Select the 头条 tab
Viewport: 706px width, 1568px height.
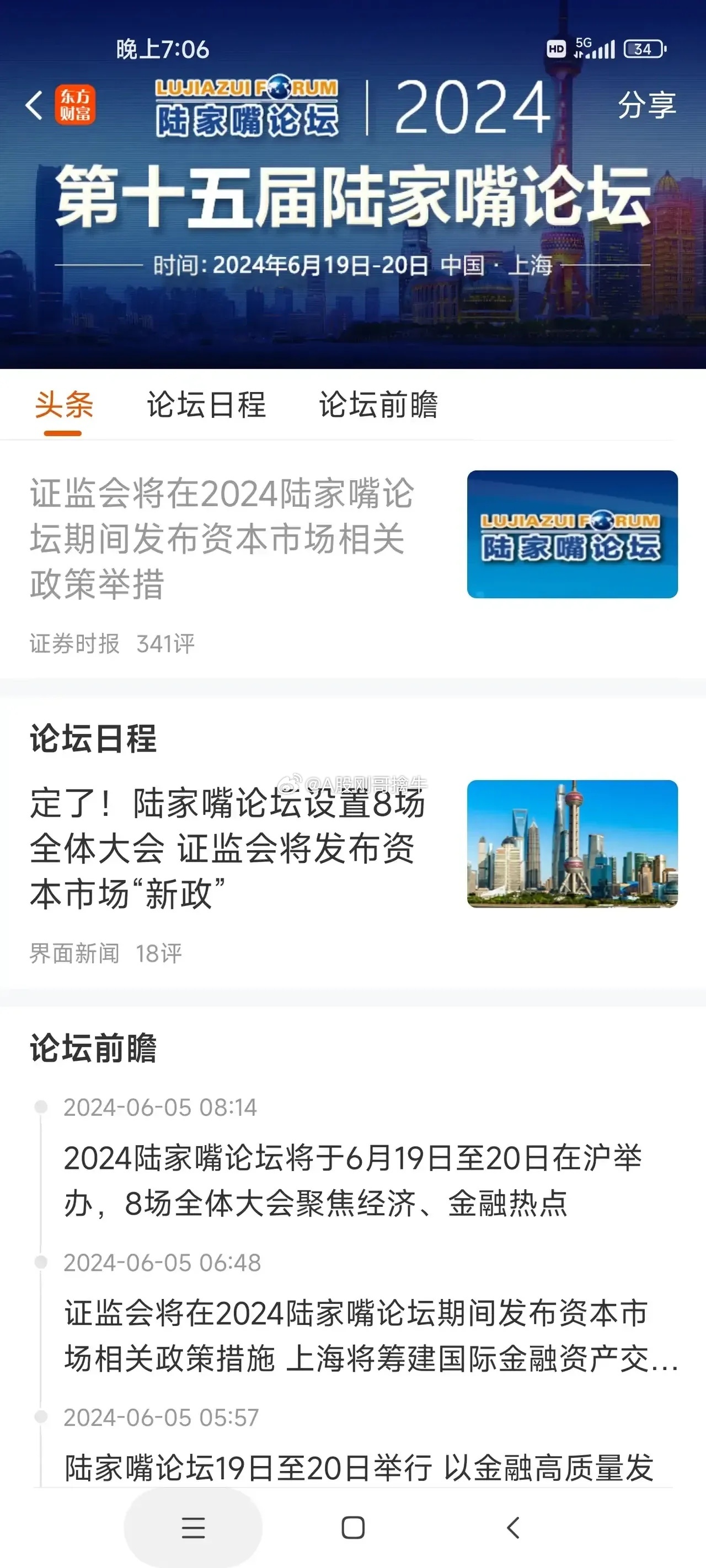63,405
